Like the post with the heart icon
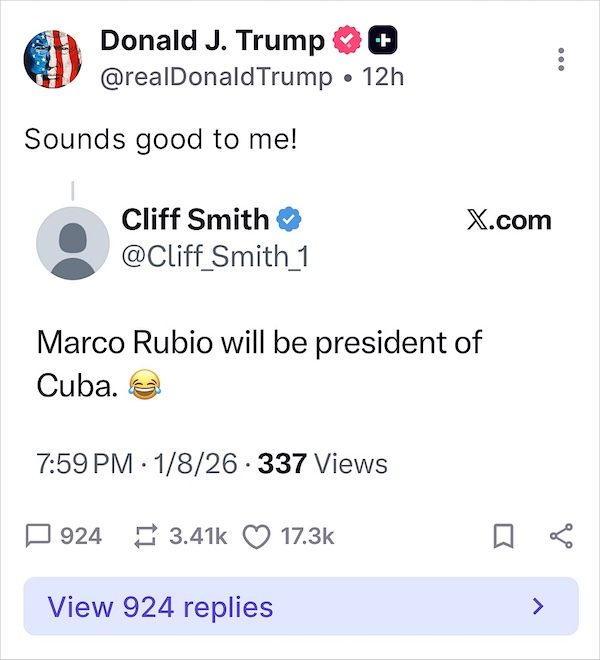This screenshot has height=660, width=600. point(257,536)
